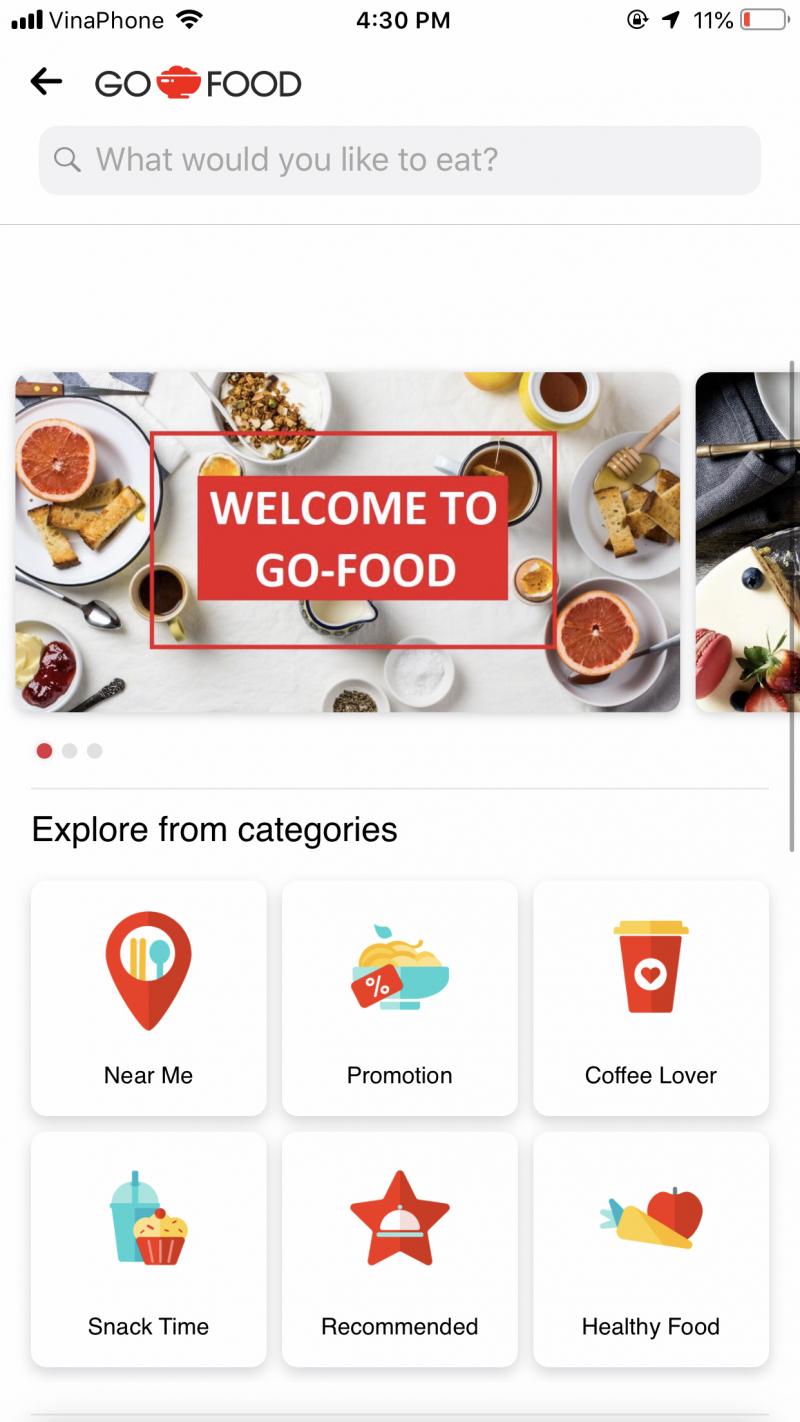Open the partially visible dessert banner
The image size is (800, 1422).
tap(746, 542)
